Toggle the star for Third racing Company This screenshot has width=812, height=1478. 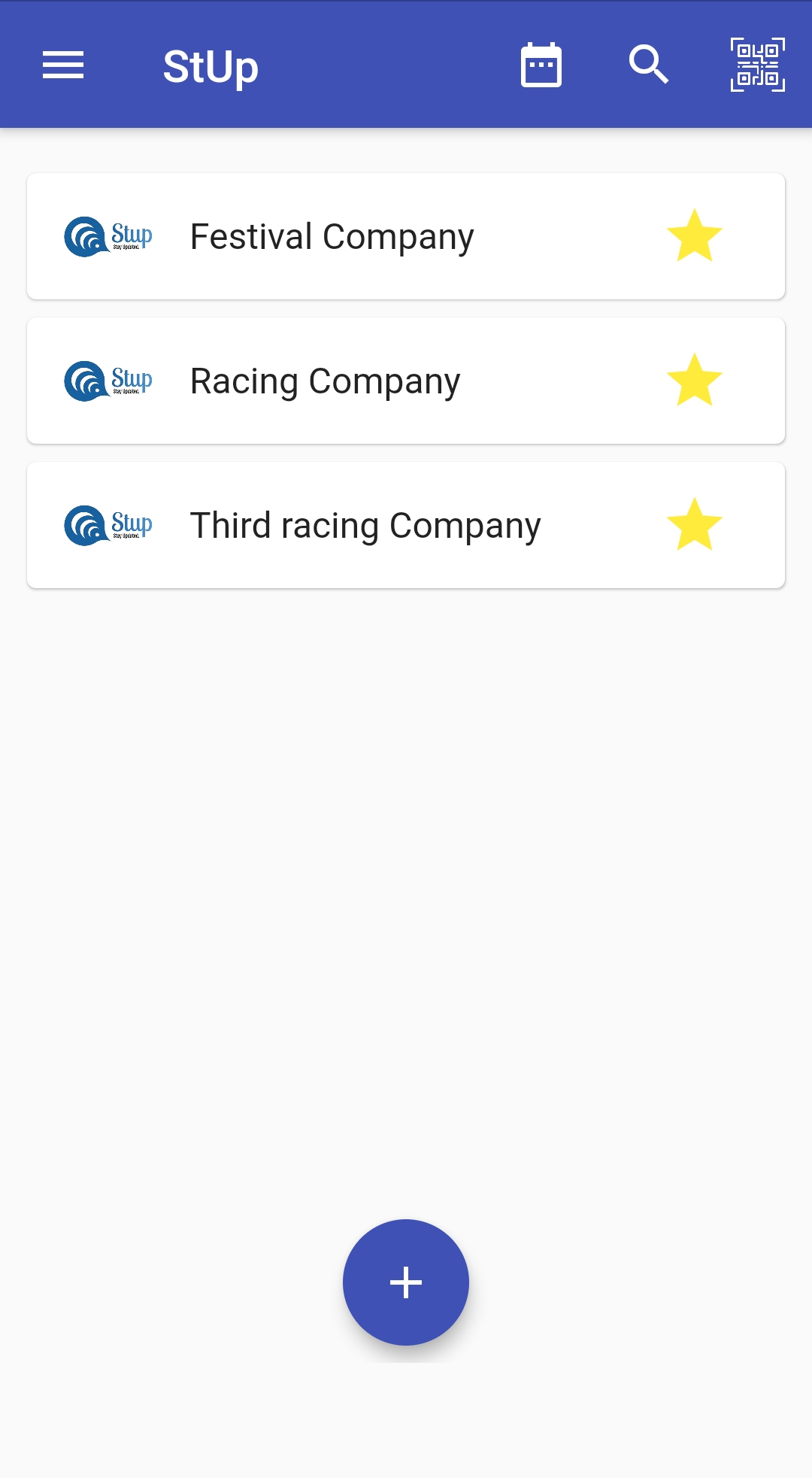pos(694,525)
